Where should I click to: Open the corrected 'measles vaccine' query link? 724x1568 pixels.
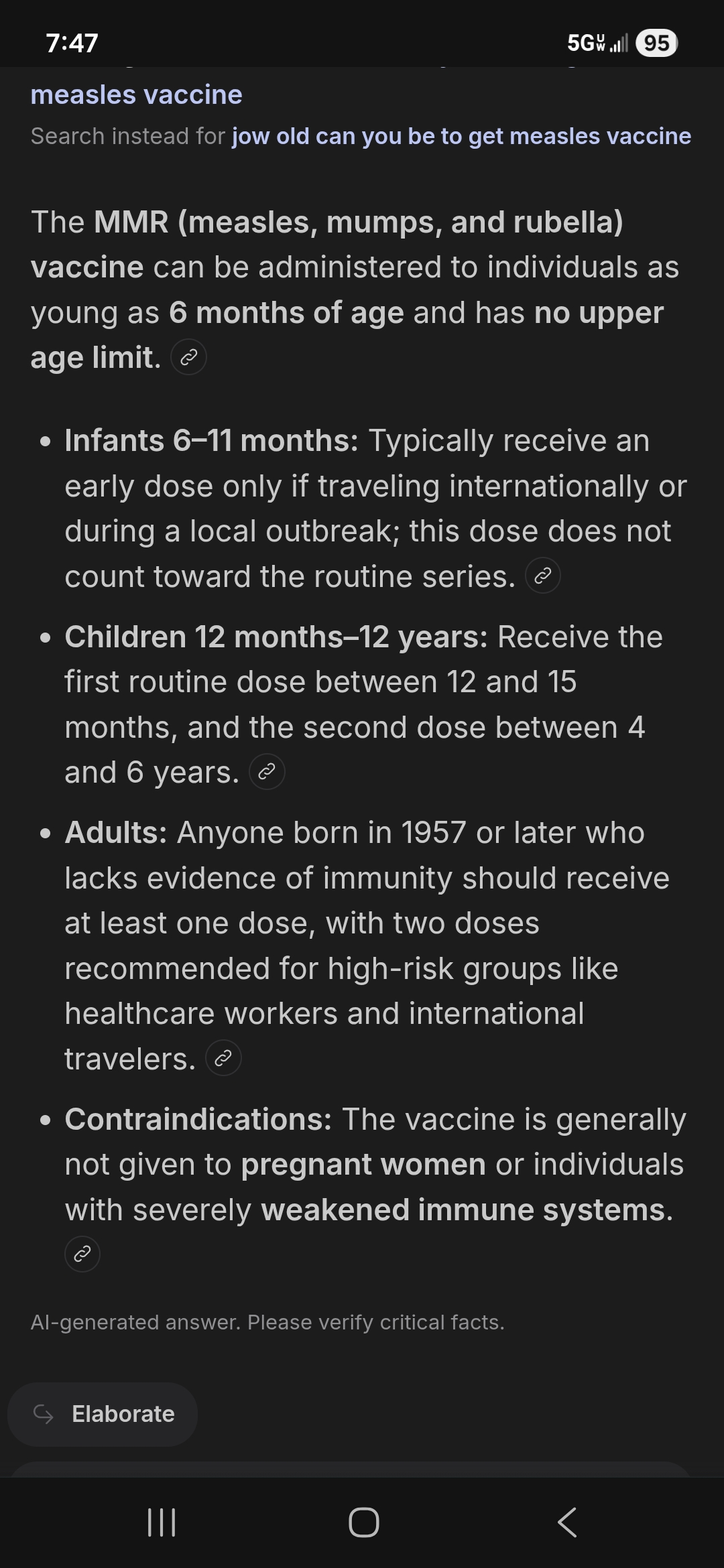point(137,95)
